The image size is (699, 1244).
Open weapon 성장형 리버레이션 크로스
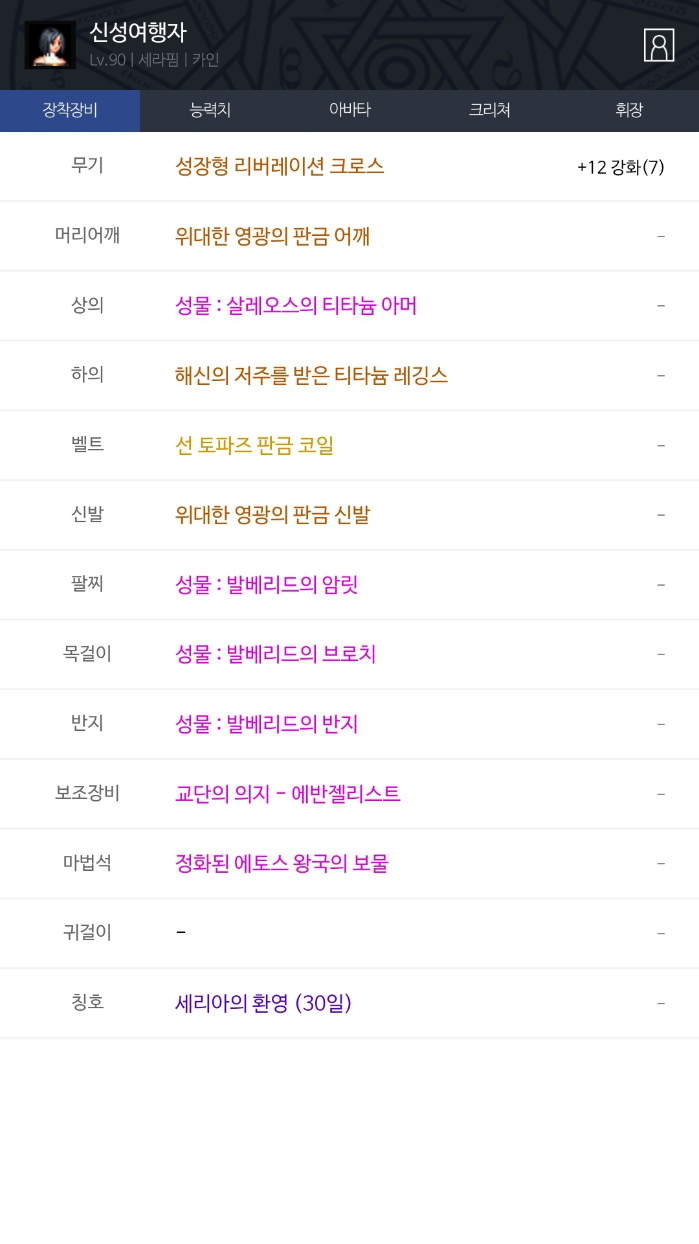279,167
